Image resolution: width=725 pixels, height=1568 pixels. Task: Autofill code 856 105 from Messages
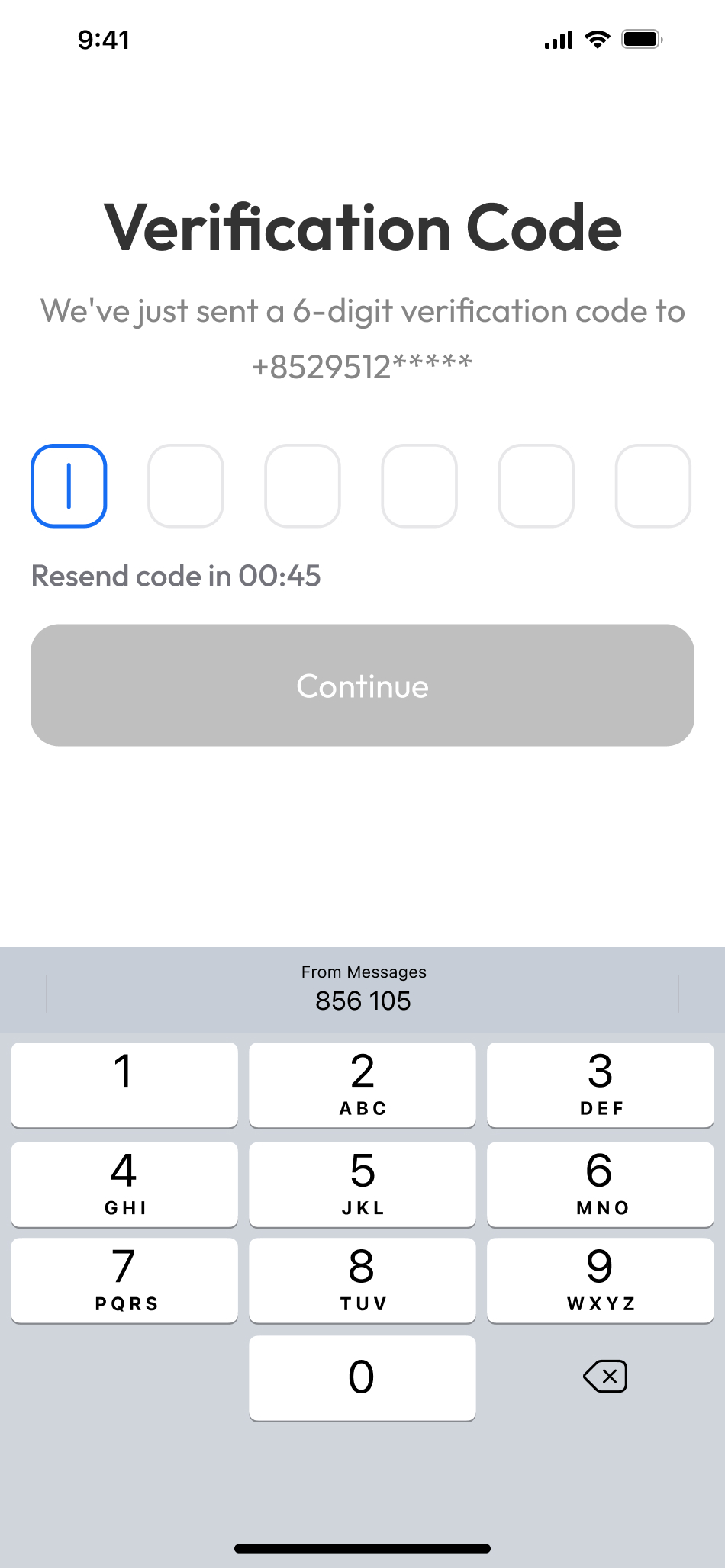362,990
